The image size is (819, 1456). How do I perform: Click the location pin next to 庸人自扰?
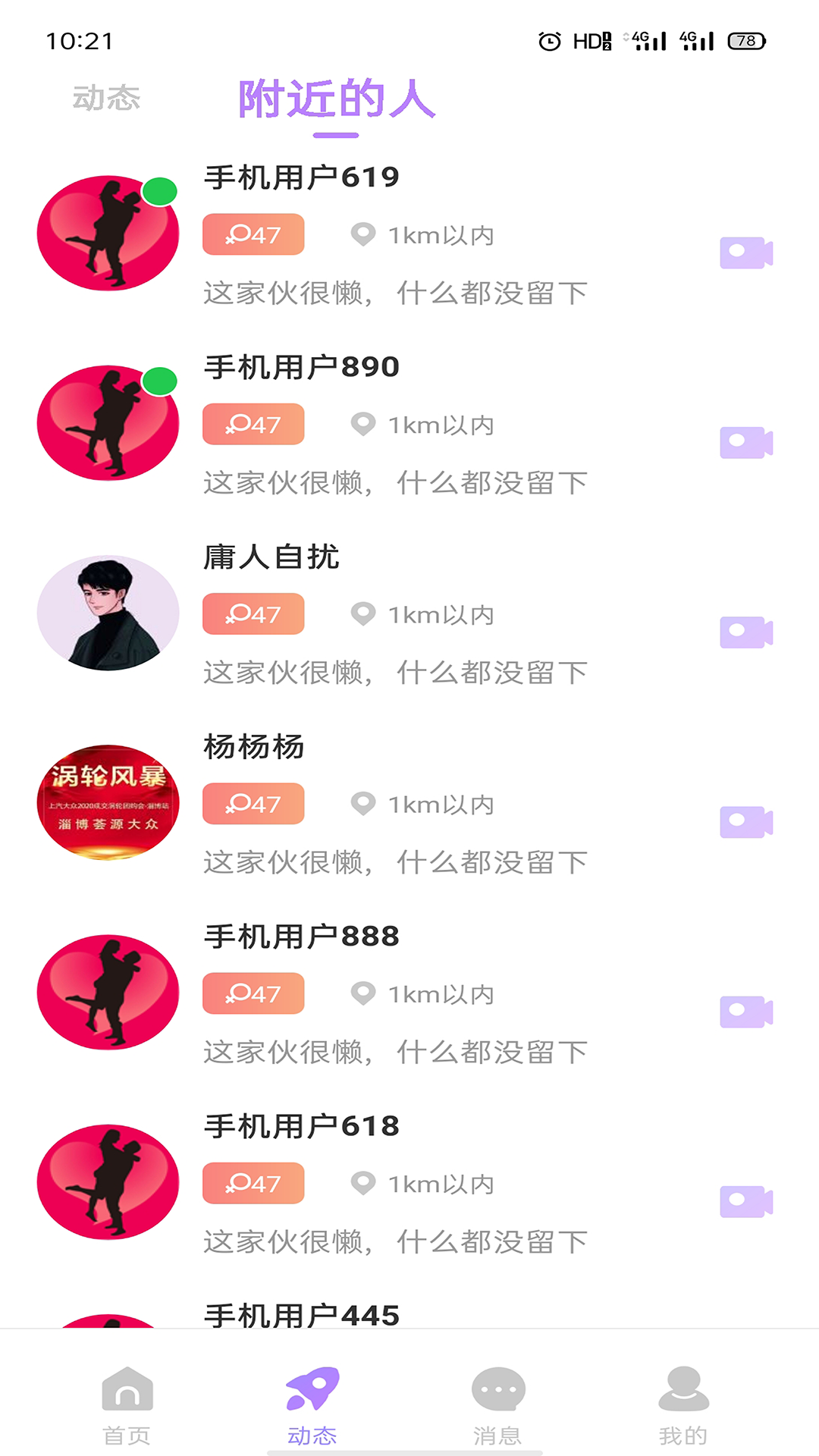click(363, 614)
